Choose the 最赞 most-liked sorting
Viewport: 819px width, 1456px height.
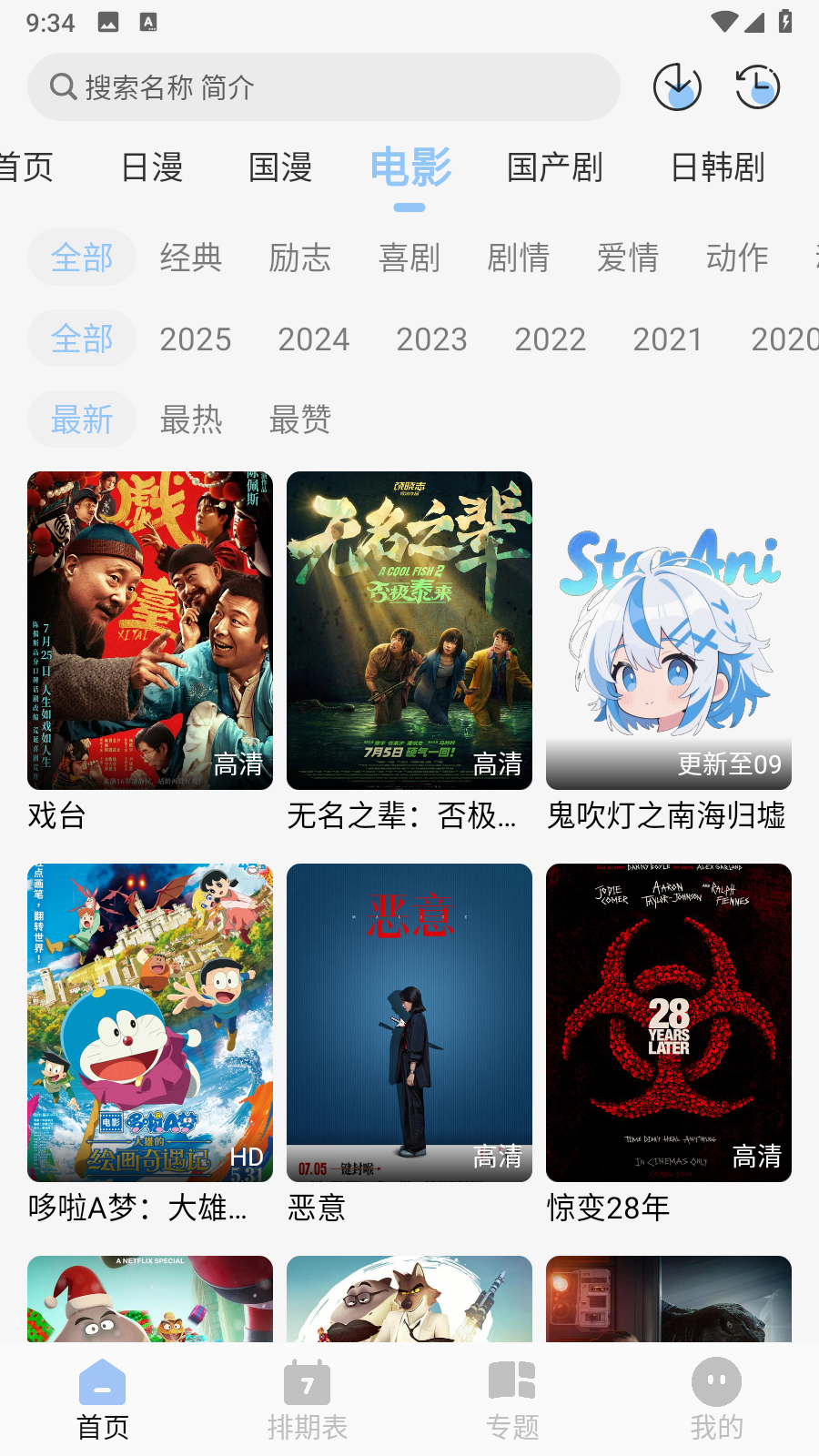point(300,419)
